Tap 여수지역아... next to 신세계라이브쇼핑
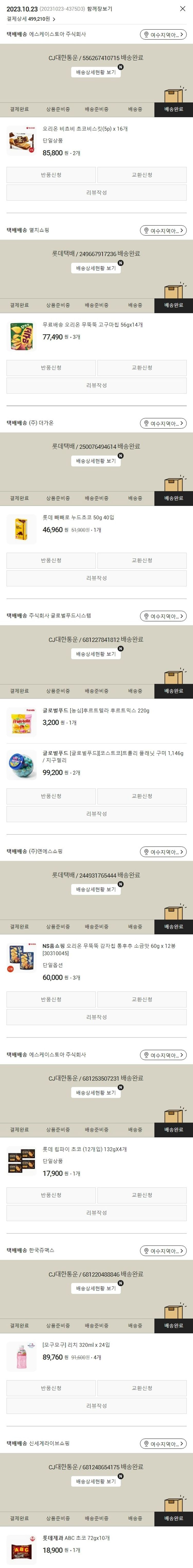 tap(163, 1444)
